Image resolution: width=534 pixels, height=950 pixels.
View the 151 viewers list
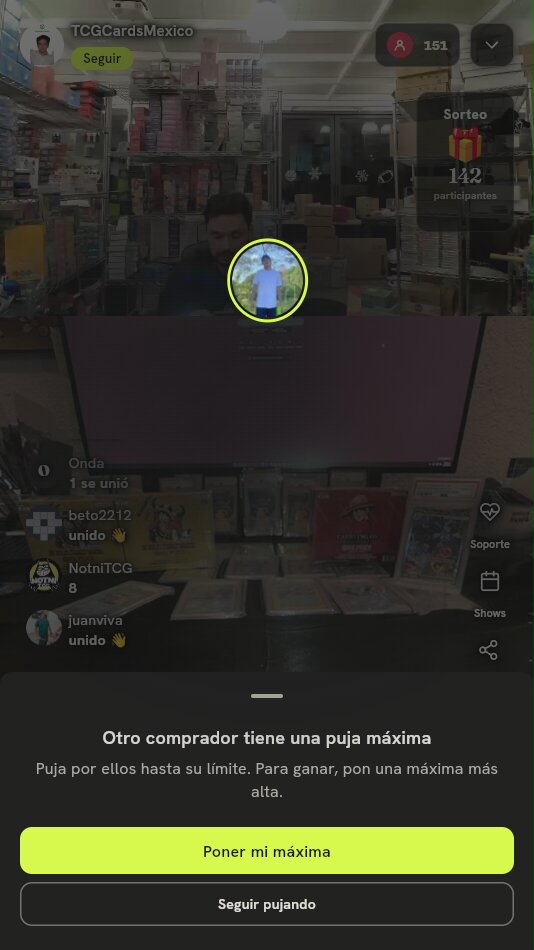[417, 45]
